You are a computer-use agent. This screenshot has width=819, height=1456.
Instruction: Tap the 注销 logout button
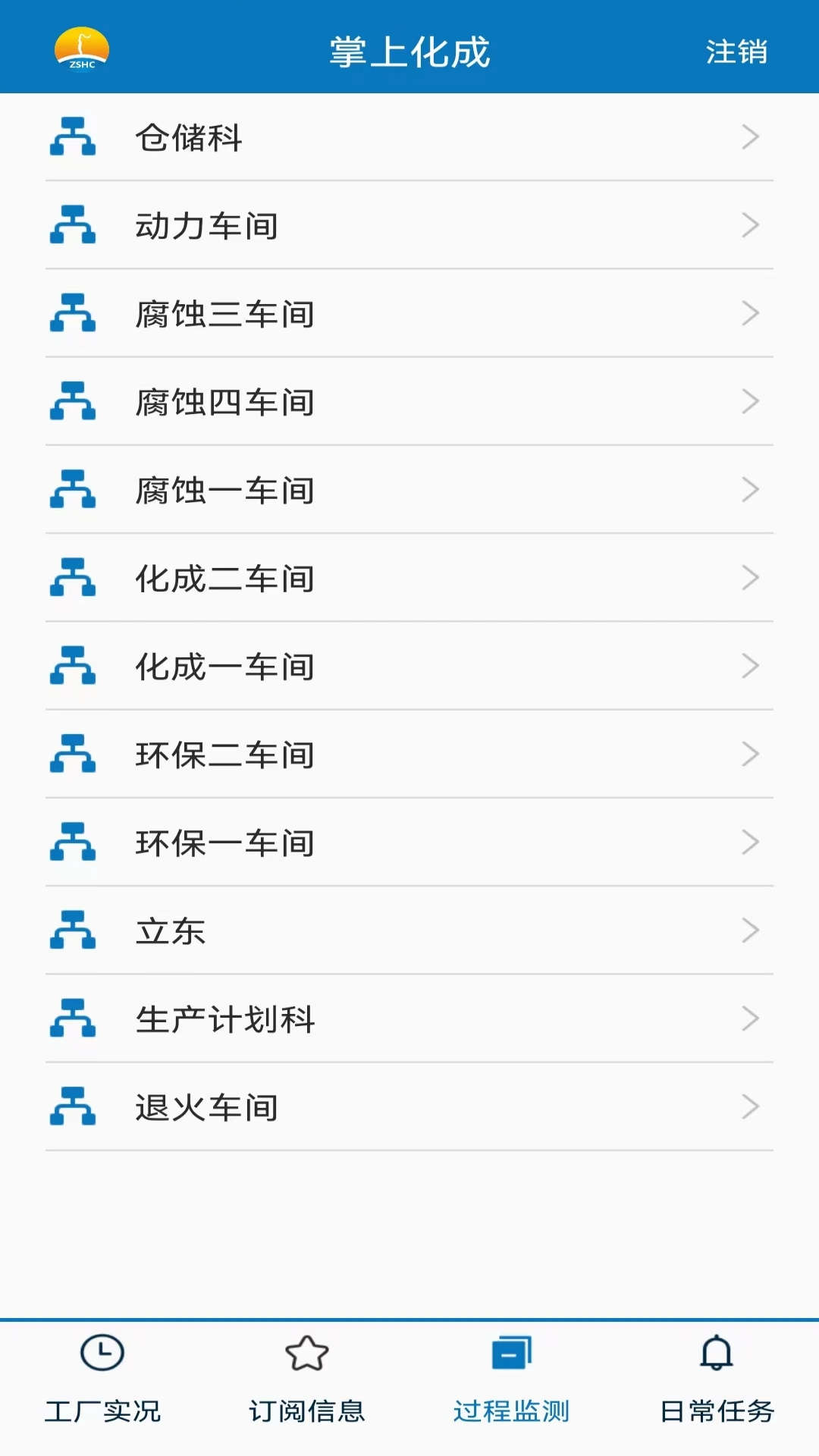736,52
